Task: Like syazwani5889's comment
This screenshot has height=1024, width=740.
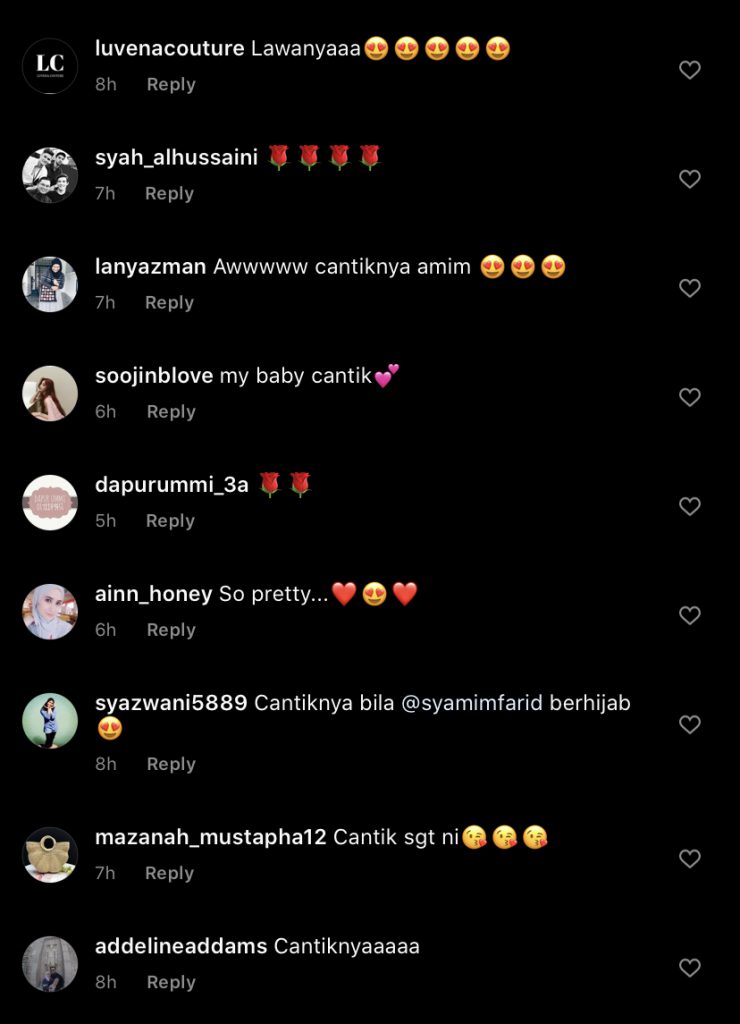Action: (x=690, y=724)
